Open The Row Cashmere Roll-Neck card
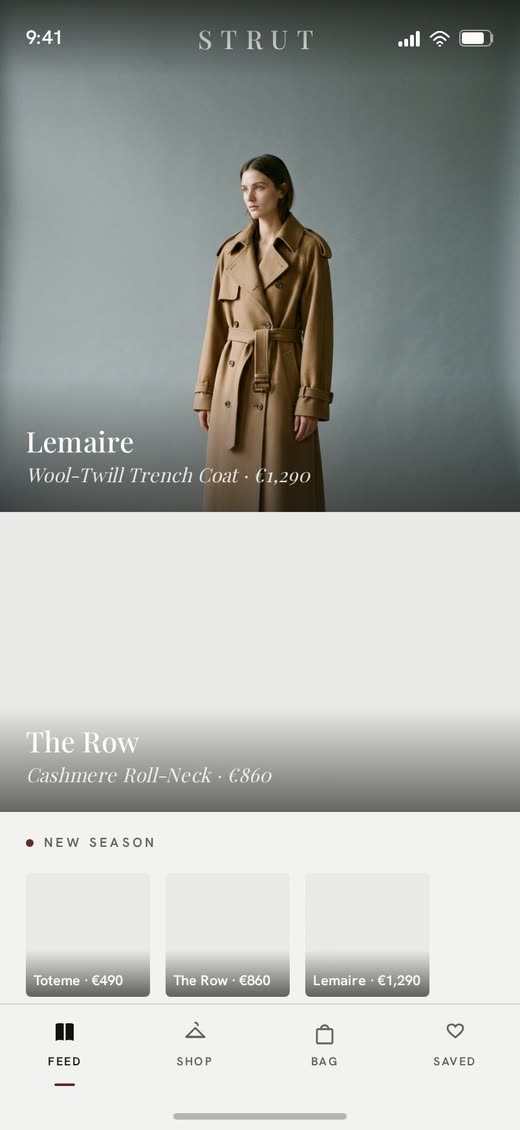The width and height of the screenshot is (520, 1130). 260,662
